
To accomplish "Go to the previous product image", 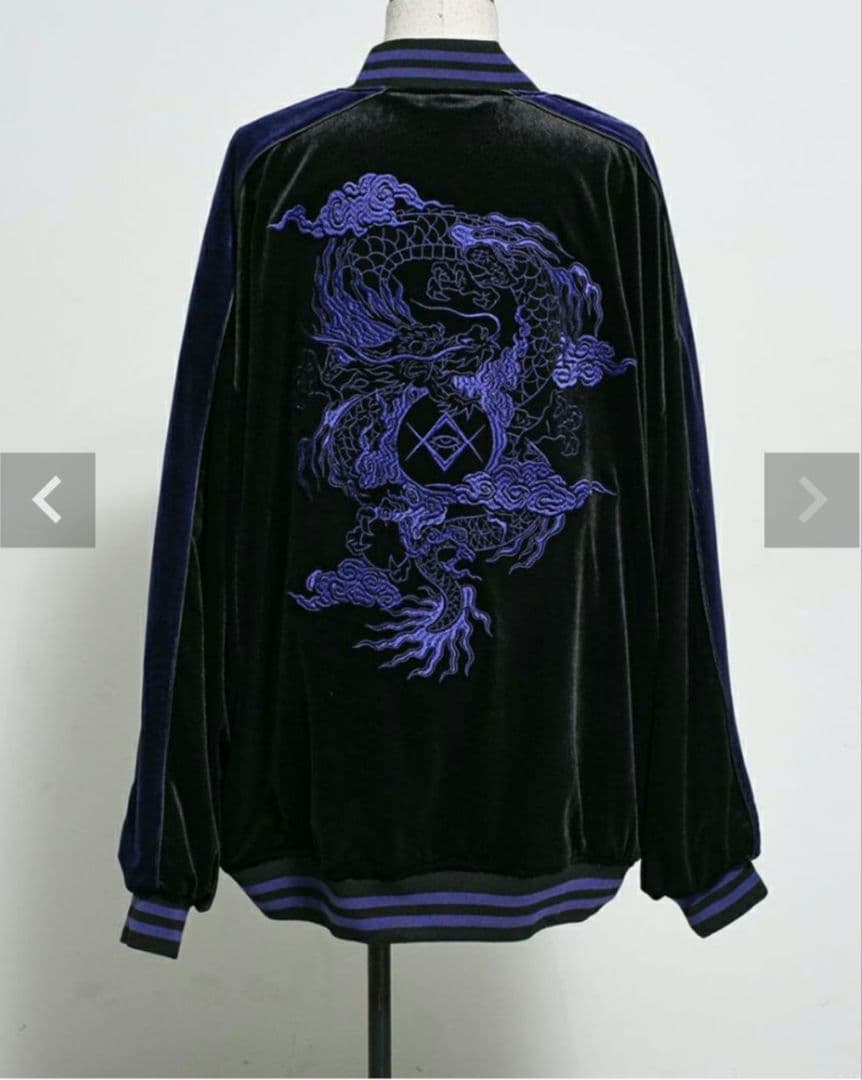I will pyautogui.click(x=47, y=500).
